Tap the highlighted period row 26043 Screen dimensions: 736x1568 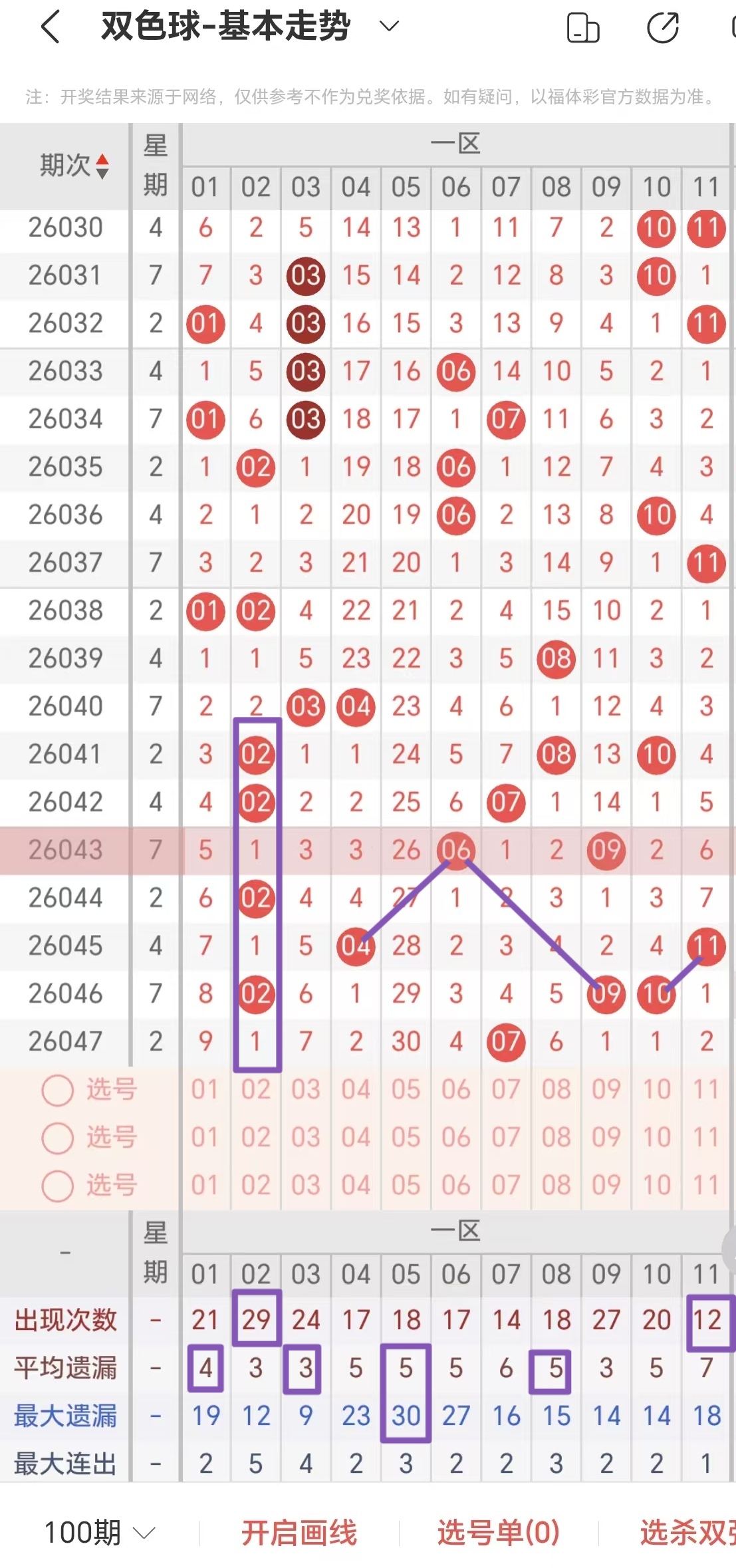coord(64,850)
